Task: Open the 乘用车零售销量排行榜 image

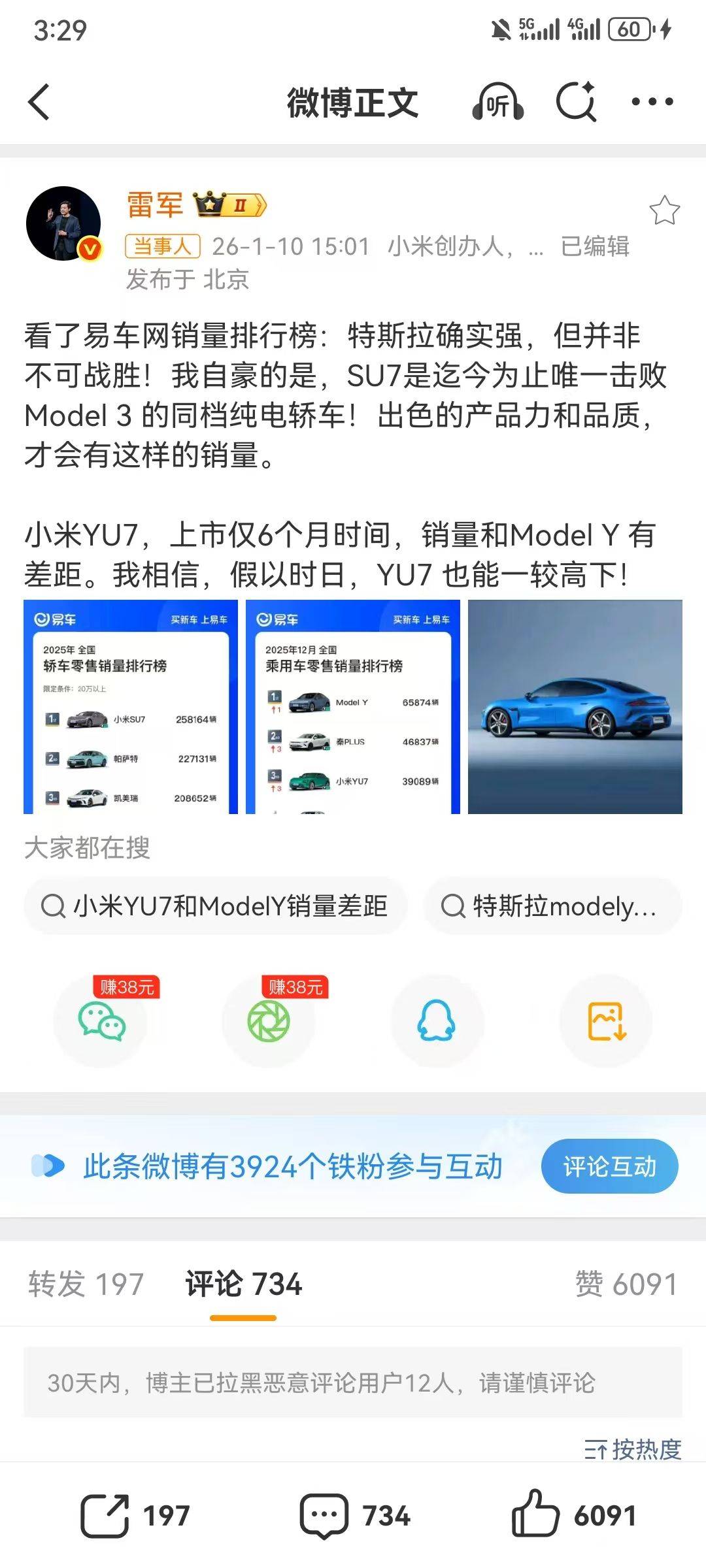Action: click(x=353, y=706)
